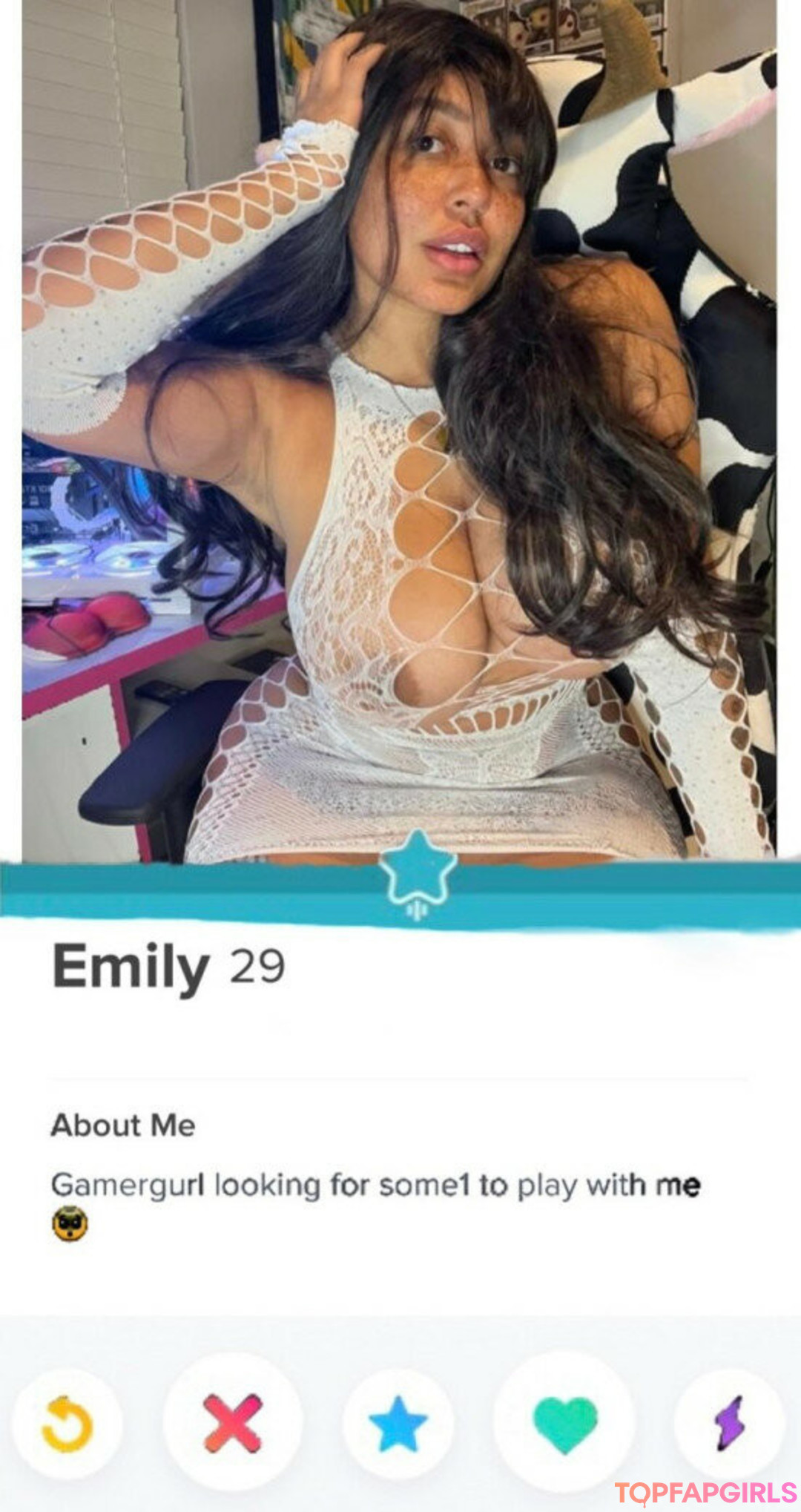This screenshot has height=1512, width=801.
Task: Reject Emily's profile with the red X
Action: [x=233, y=1422]
